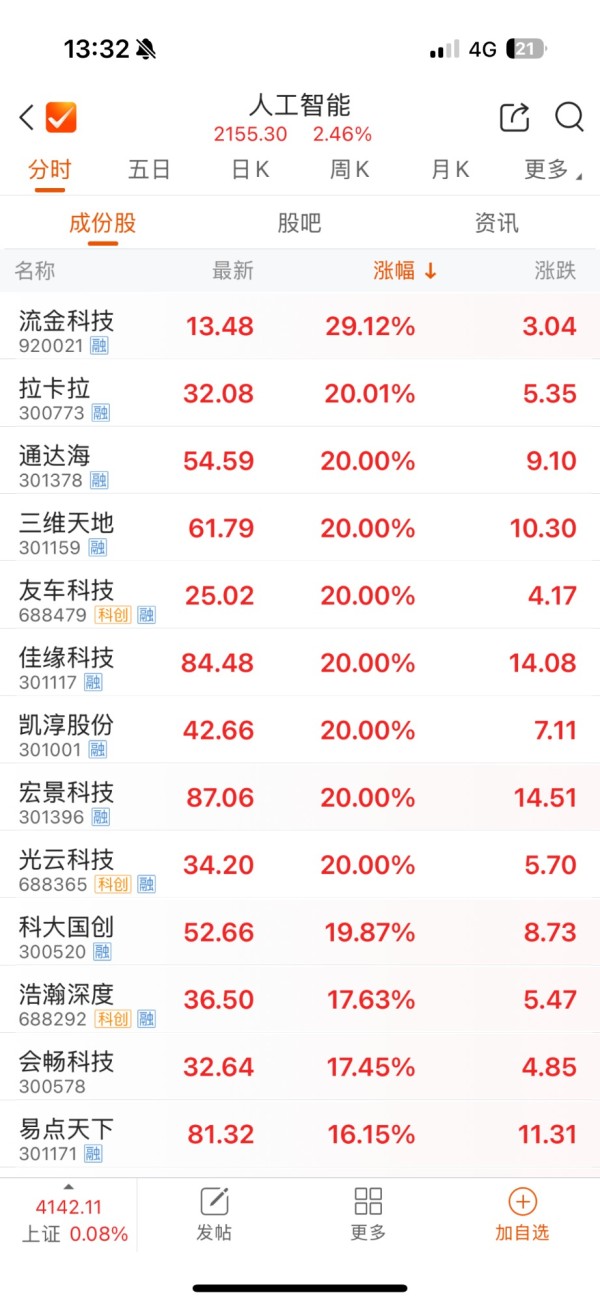Switch to the 日K chart tab

(250, 170)
